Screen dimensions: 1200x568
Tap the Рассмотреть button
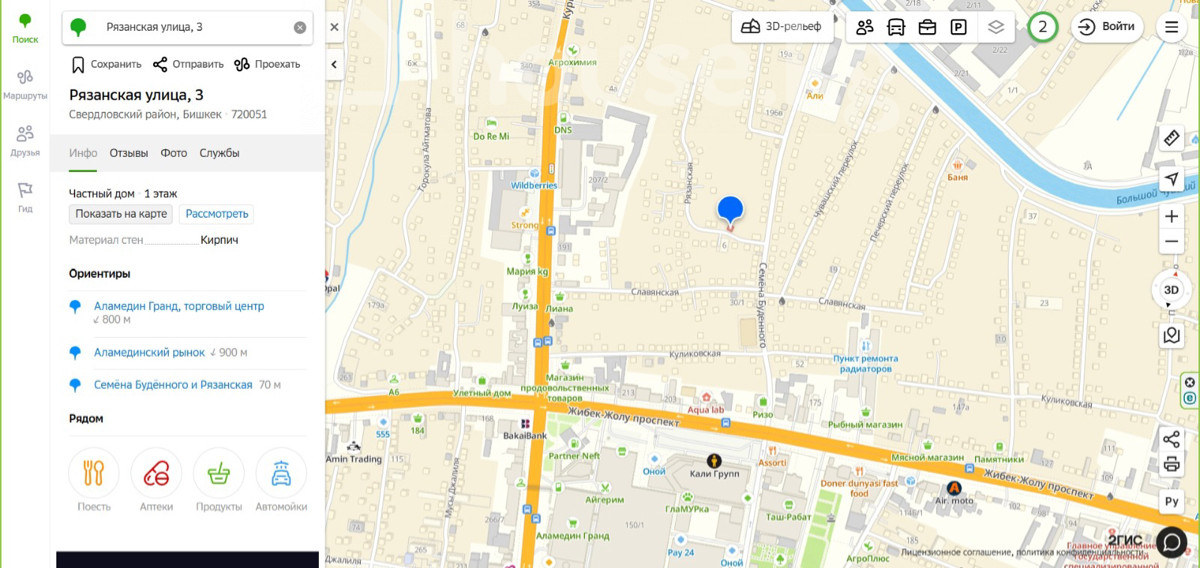click(216, 214)
